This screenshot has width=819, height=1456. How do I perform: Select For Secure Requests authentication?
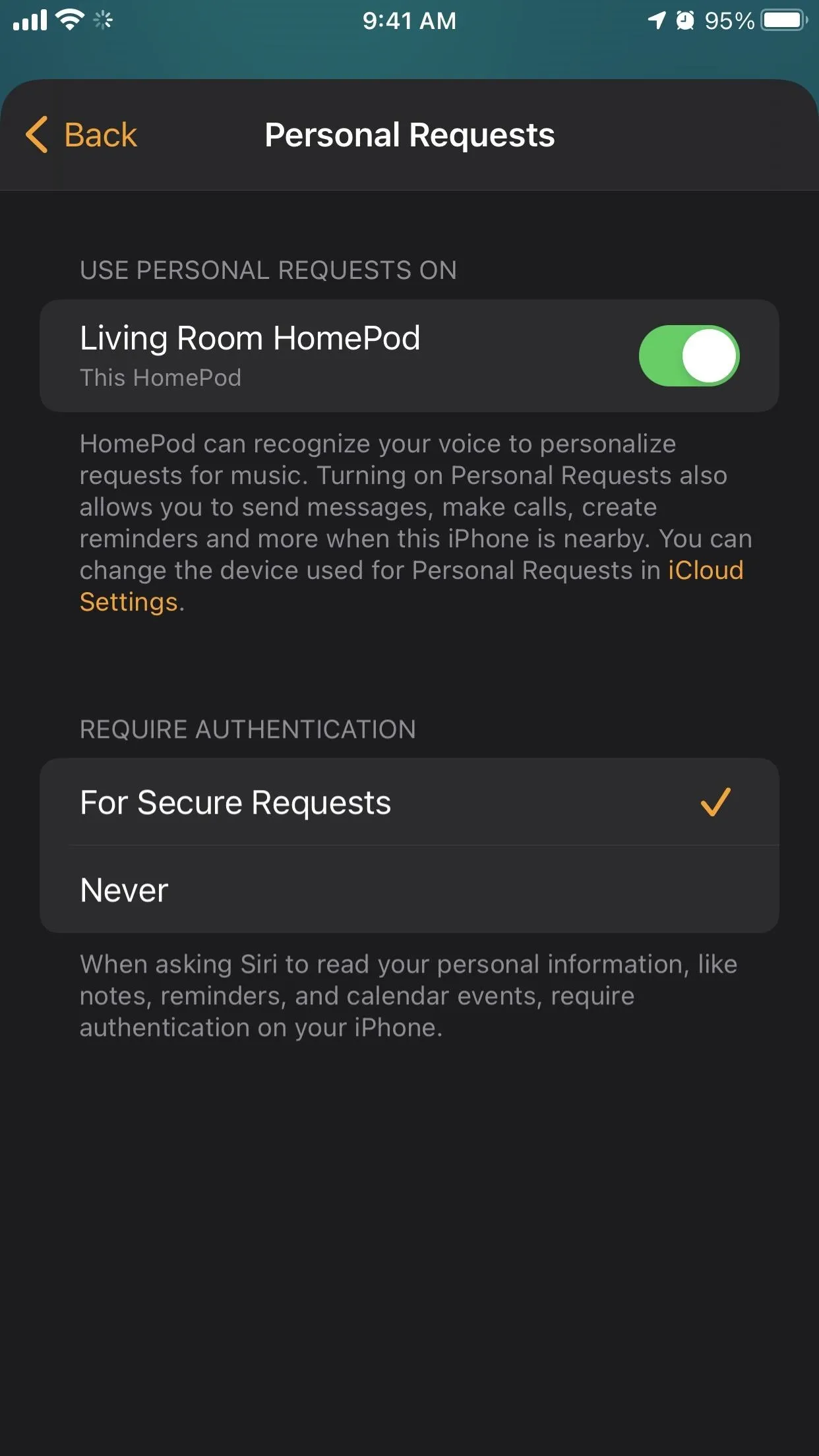409,803
